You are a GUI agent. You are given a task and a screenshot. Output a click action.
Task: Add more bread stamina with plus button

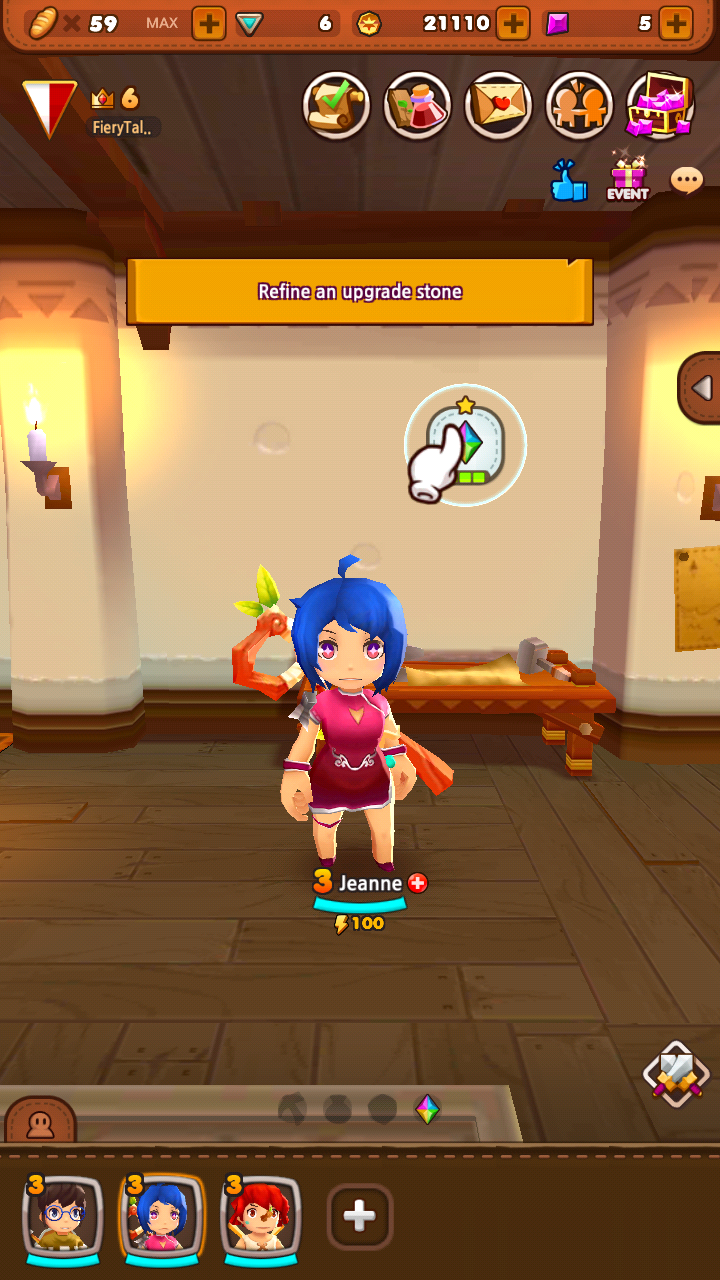(208, 23)
